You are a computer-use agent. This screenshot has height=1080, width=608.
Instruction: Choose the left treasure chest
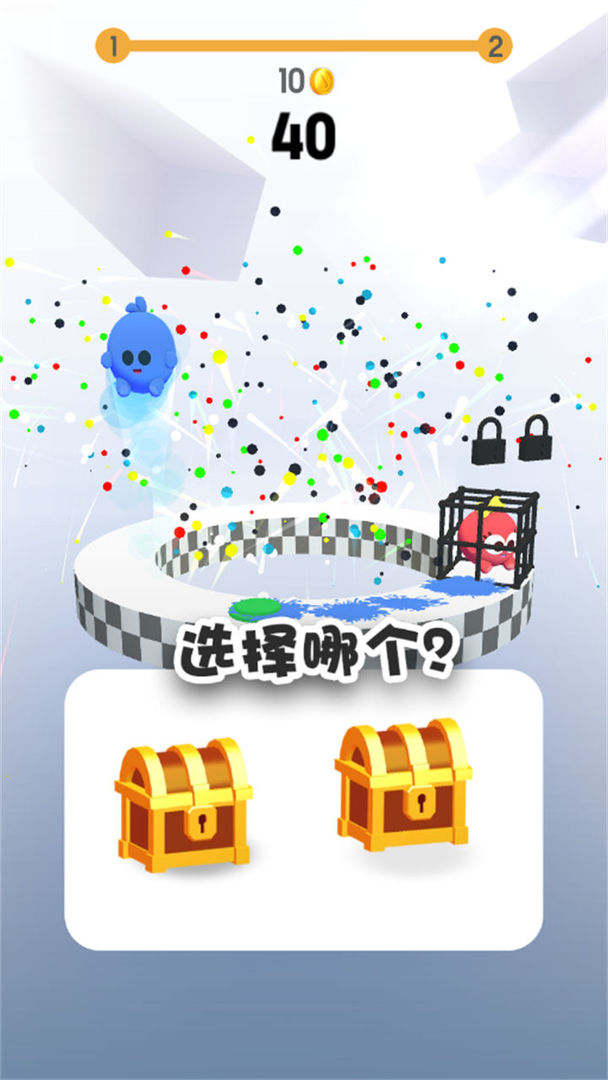pyautogui.click(x=183, y=805)
